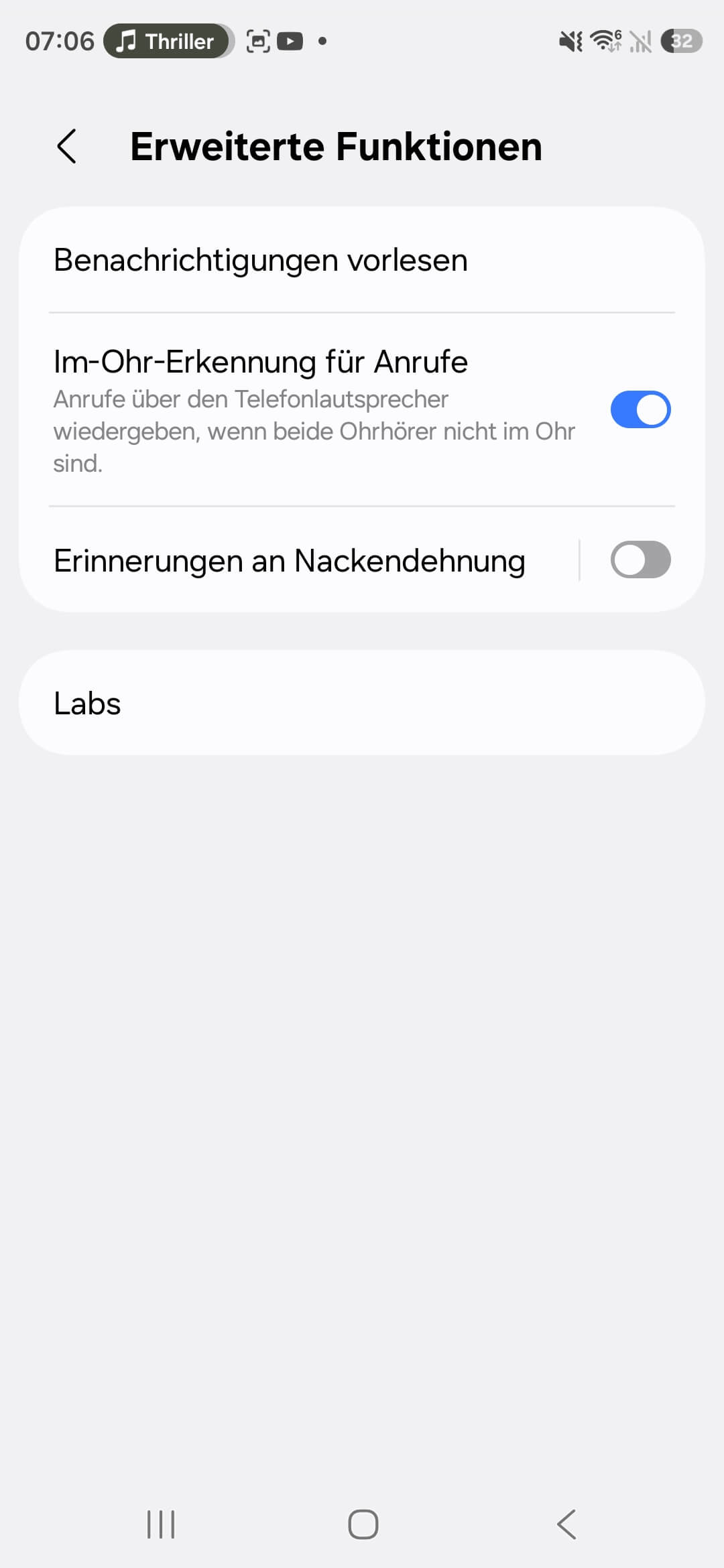Viewport: 724px width, 1568px height.
Task: Tap the system back button
Action: (x=566, y=1524)
